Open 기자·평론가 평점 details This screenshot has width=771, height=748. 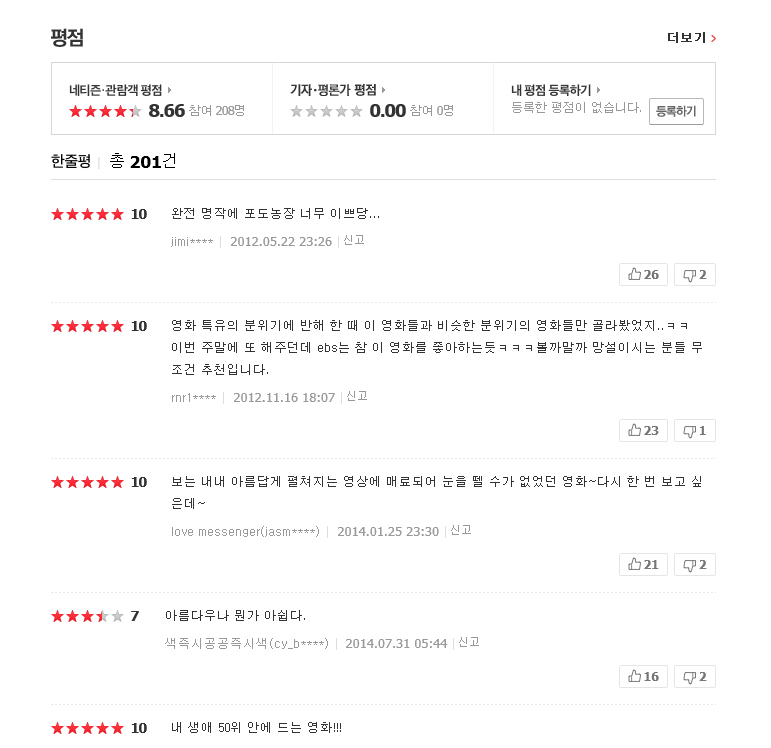[338, 90]
